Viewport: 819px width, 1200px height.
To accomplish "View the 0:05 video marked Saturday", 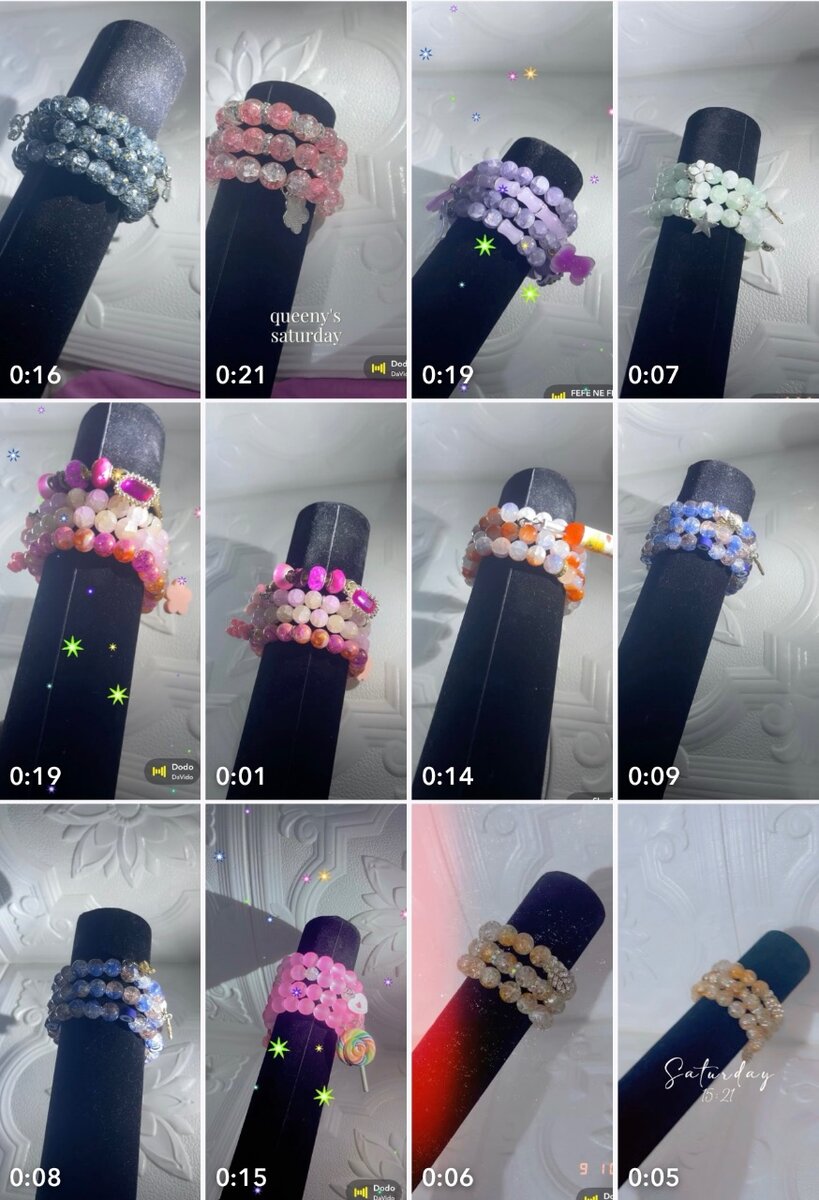I will [718, 1000].
